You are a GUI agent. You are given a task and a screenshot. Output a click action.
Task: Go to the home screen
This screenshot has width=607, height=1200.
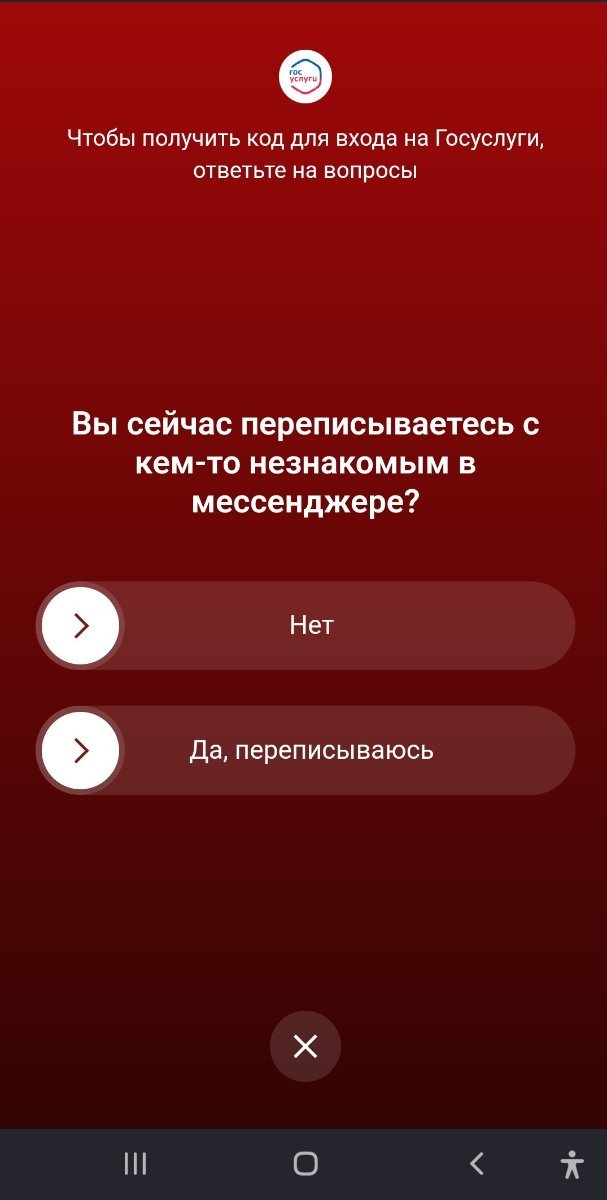click(x=305, y=1163)
